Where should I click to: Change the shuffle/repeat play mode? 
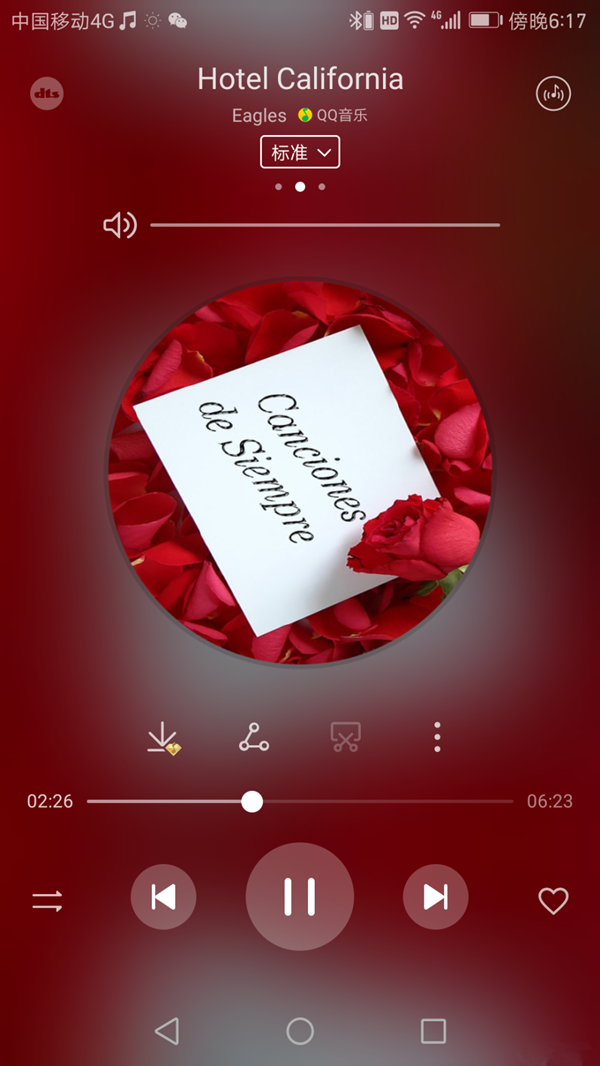tap(47, 901)
